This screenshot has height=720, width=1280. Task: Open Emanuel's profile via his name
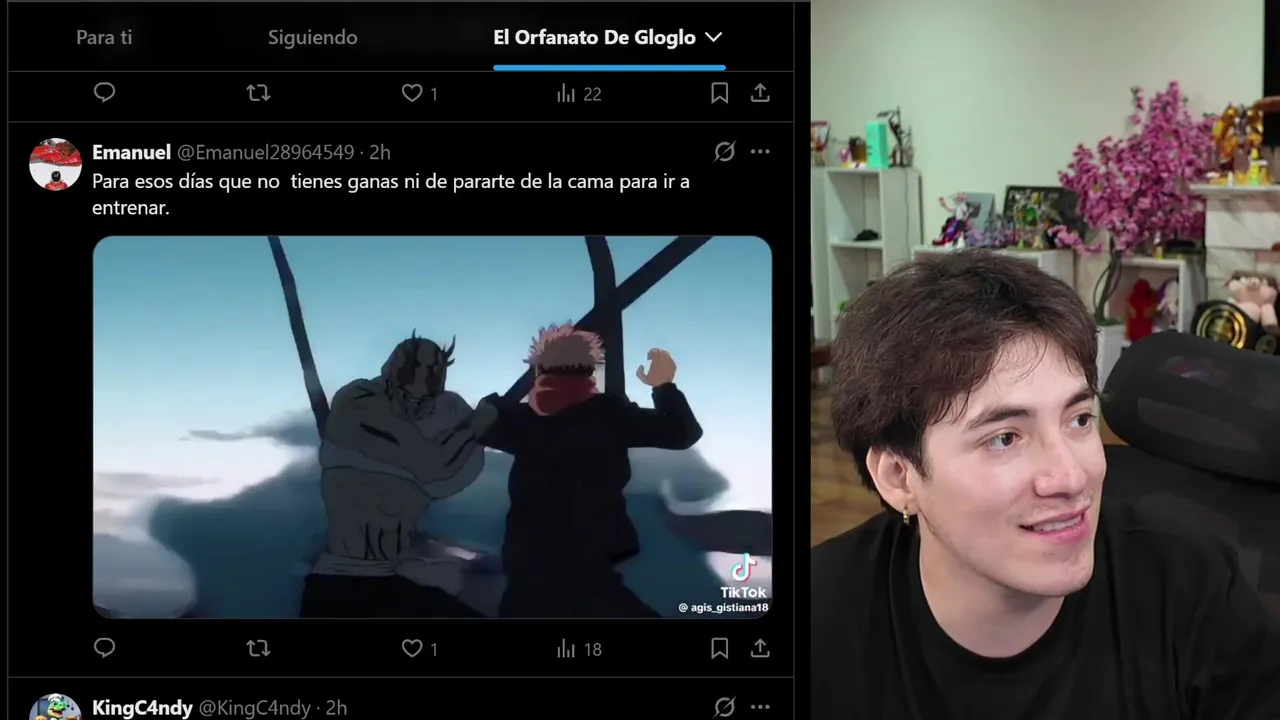(x=131, y=152)
